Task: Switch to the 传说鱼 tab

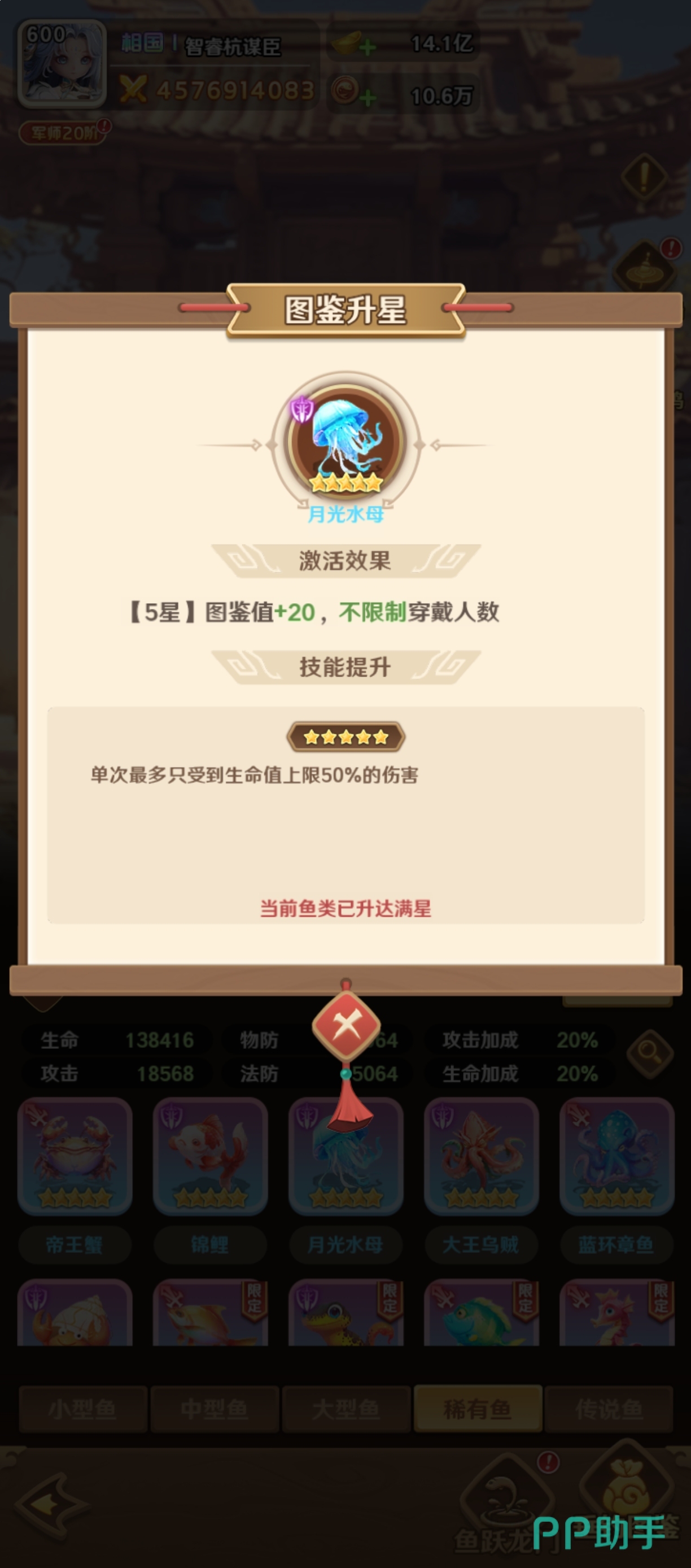Action: point(609,1409)
